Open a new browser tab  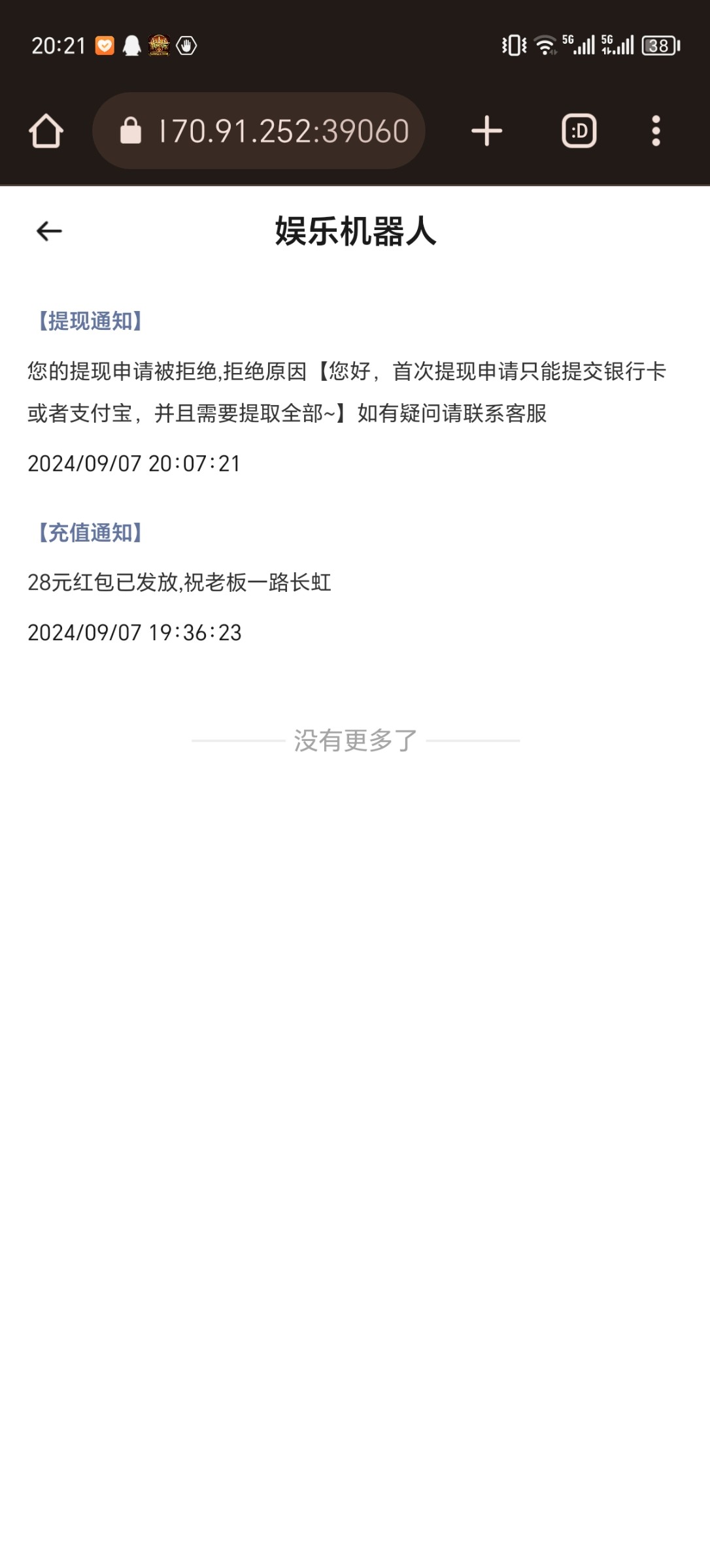coord(486,131)
